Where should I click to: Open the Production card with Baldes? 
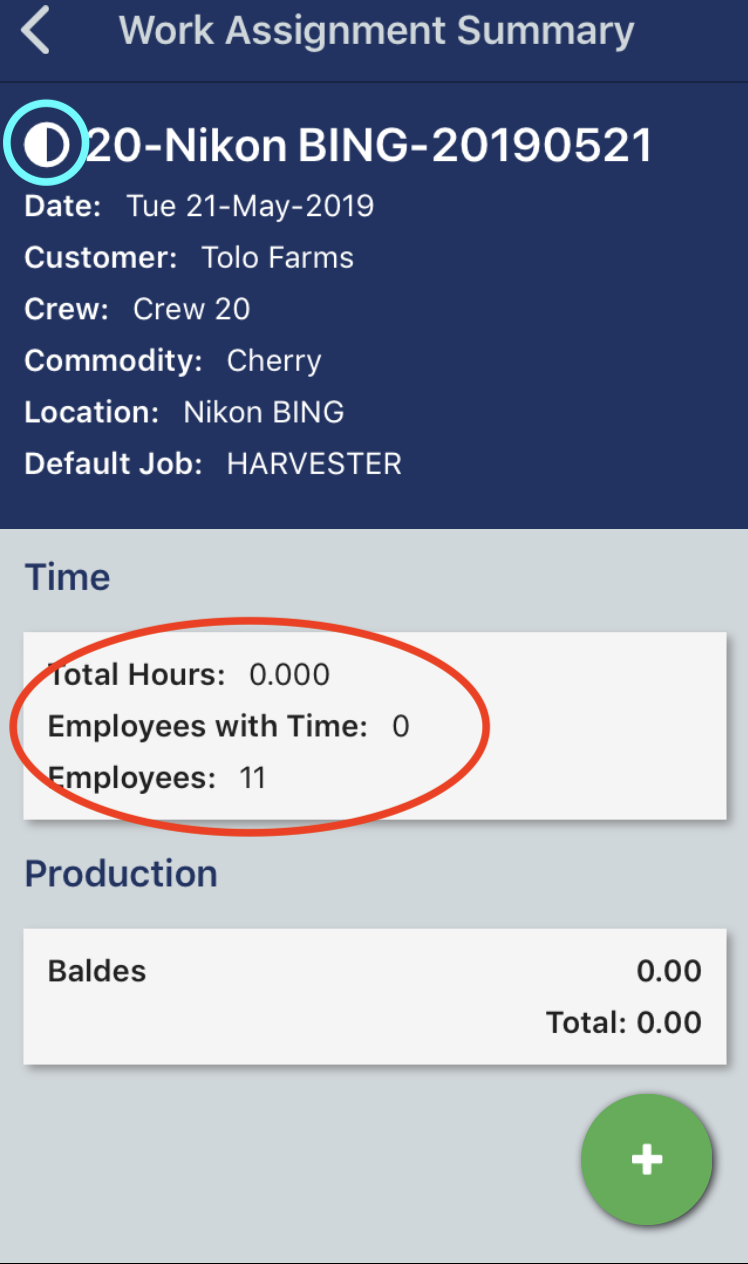374,996
